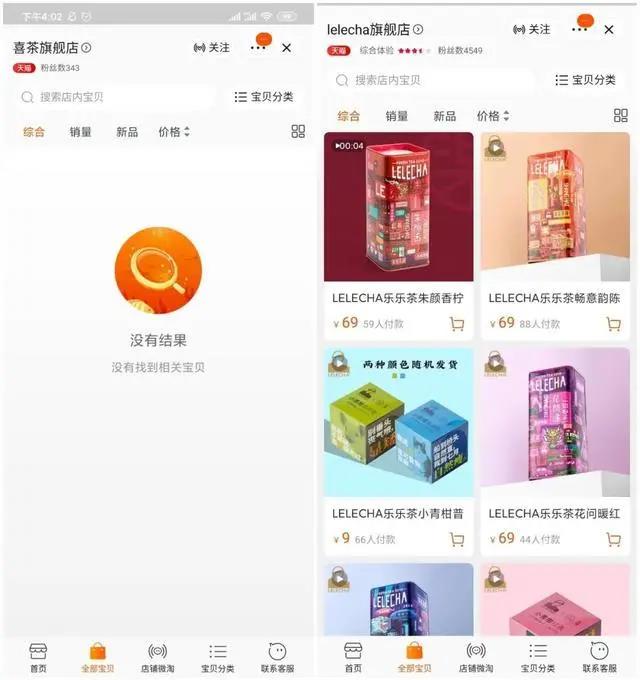Sort lelecha products by 价格

click(493, 116)
